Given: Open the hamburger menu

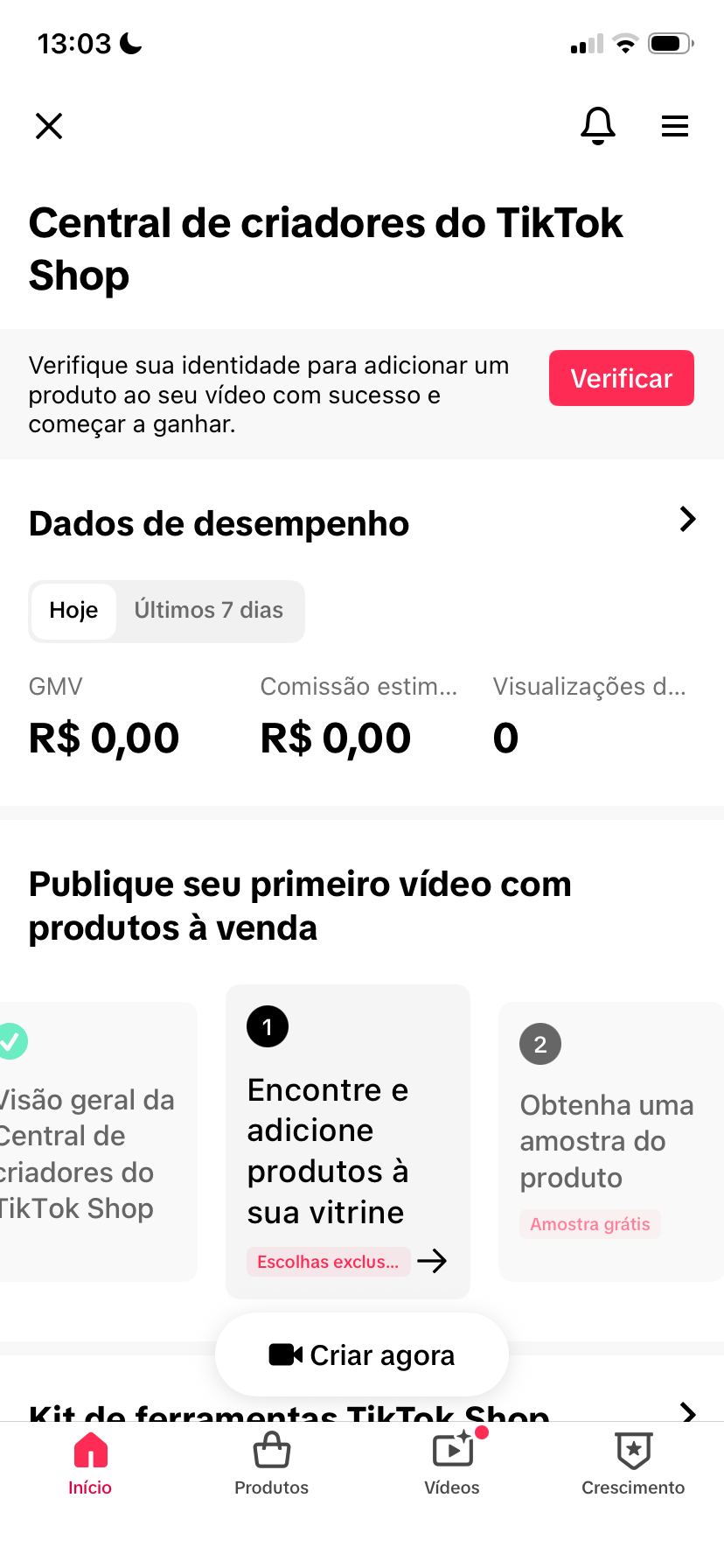Looking at the screenshot, I should click(x=674, y=126).
